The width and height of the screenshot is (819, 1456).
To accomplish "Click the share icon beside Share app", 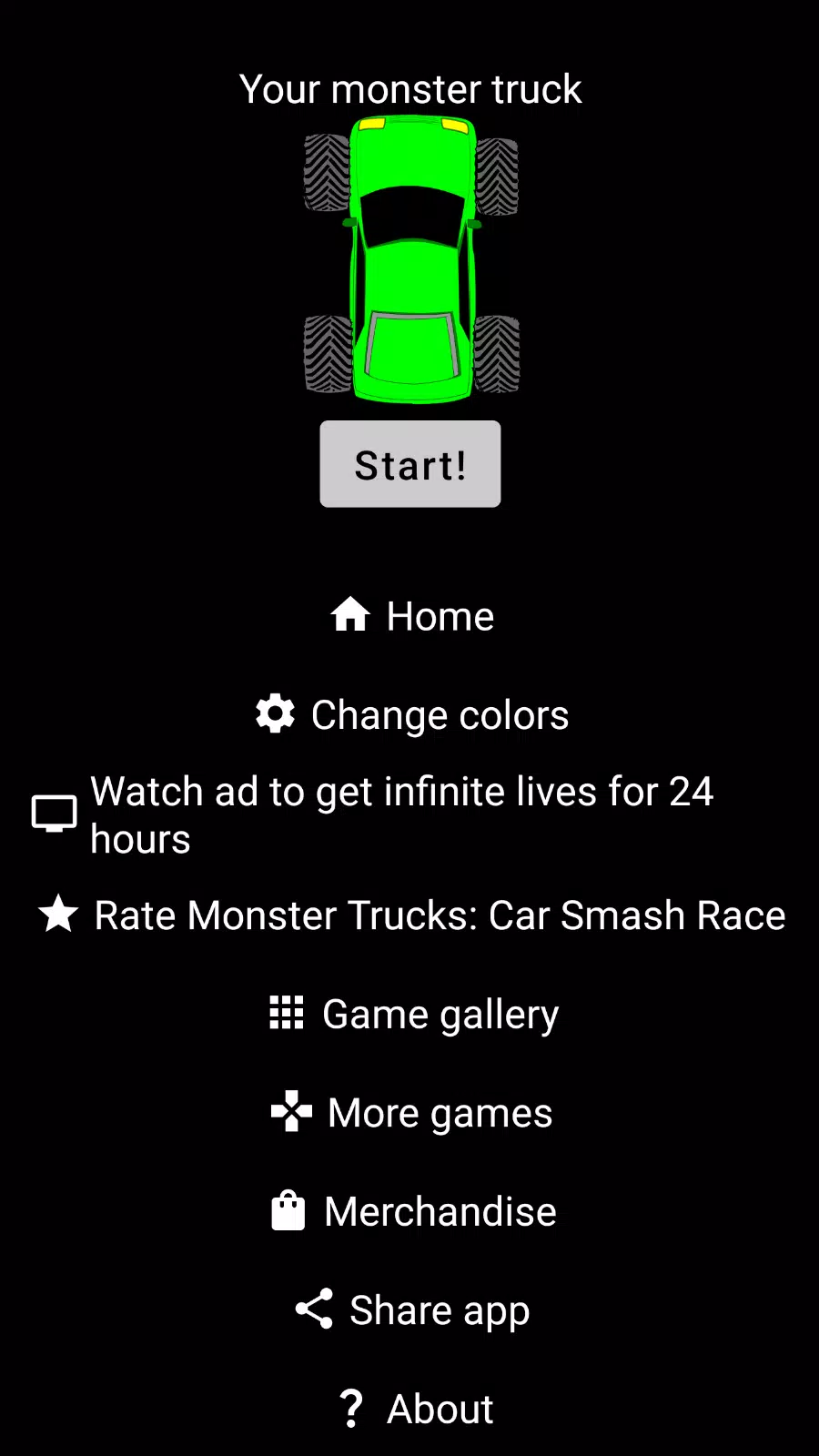I will pos(312,1309).
